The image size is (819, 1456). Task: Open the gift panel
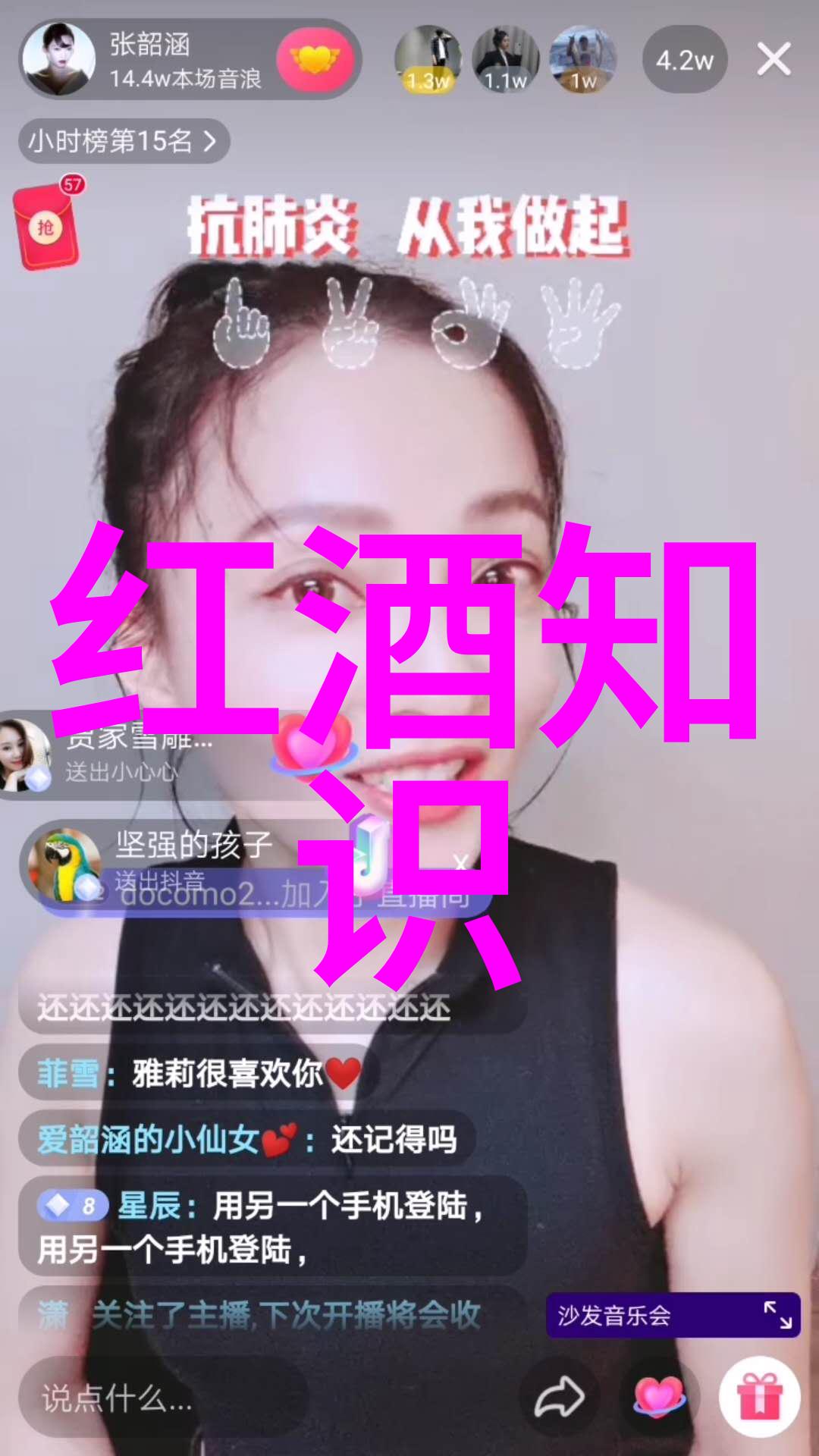(x=760, y=1396)
